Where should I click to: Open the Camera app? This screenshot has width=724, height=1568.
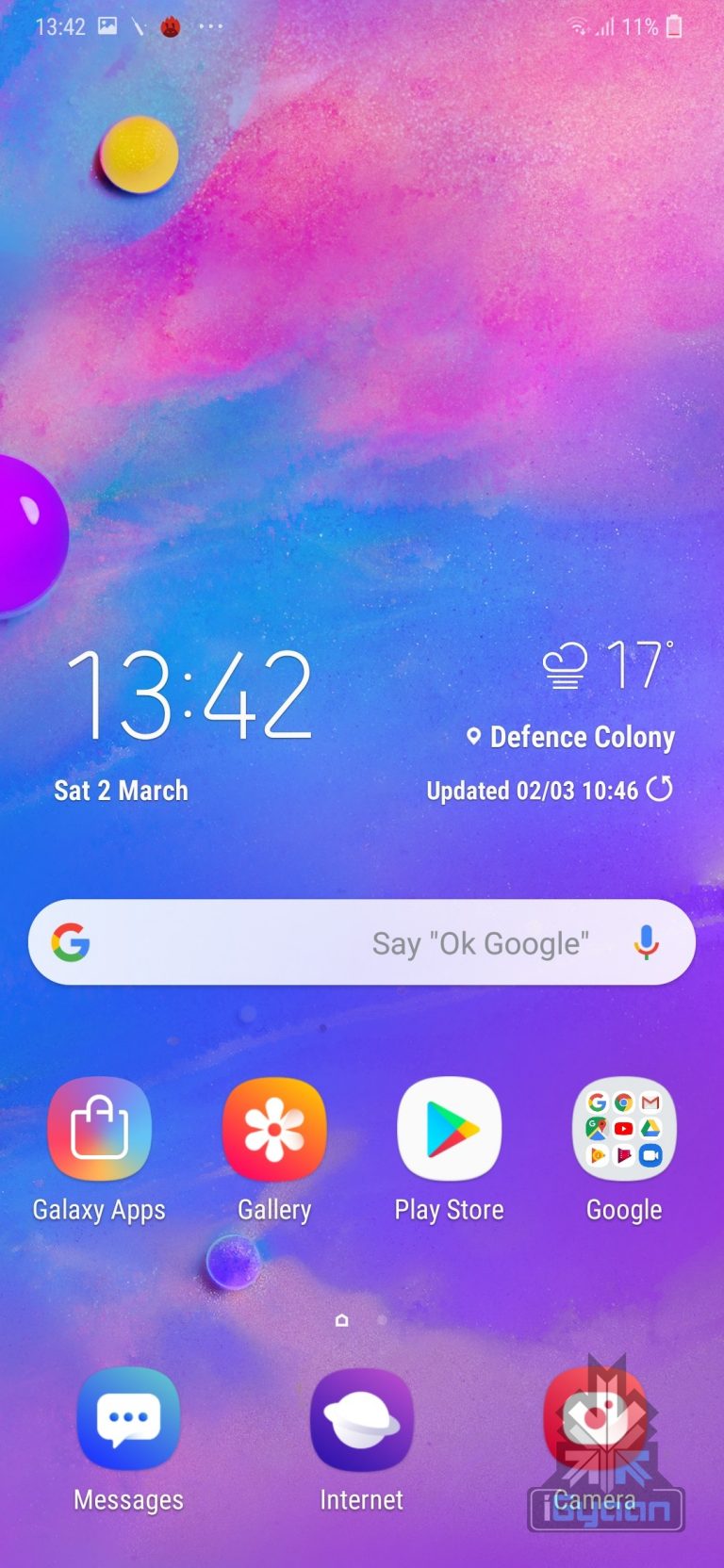(594, 1420)
